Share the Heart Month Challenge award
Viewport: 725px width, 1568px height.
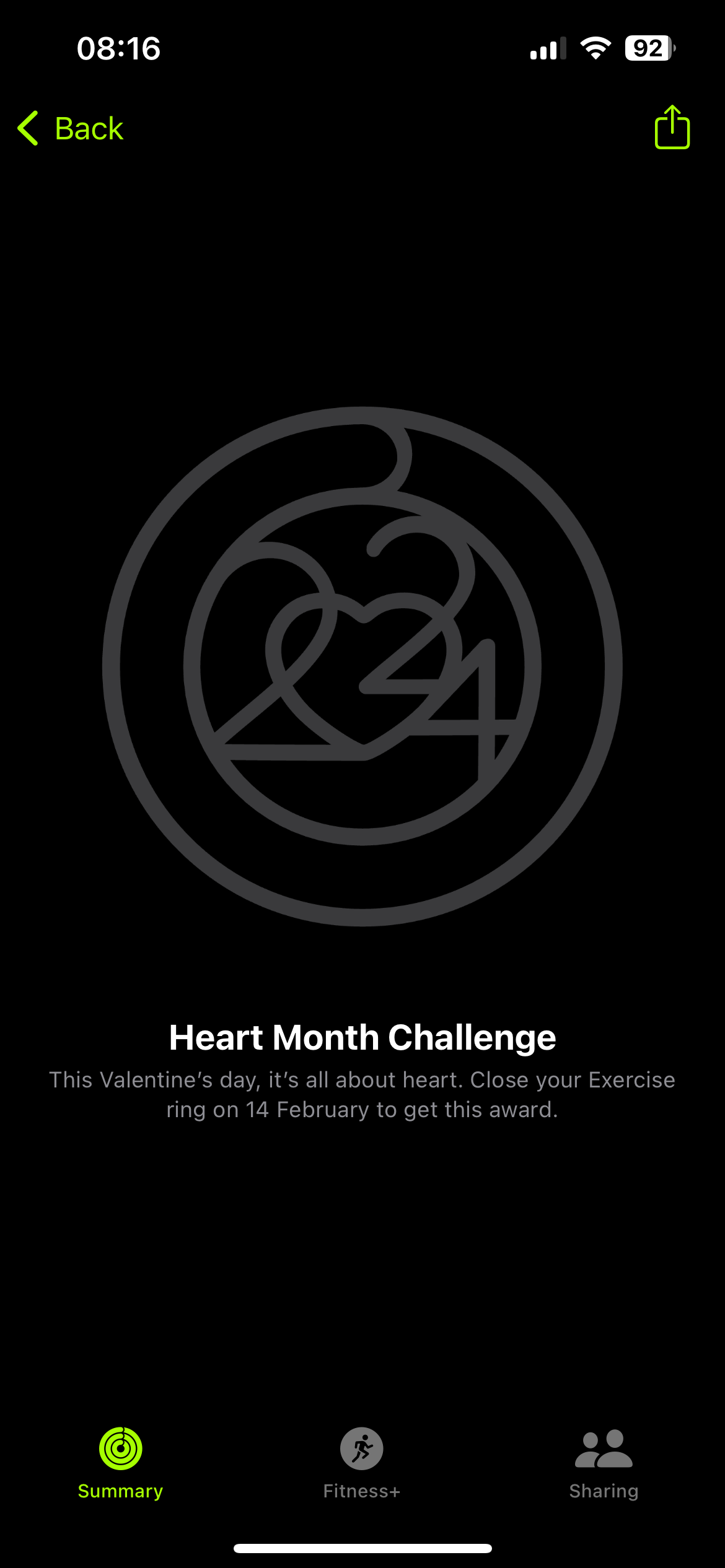672,128
